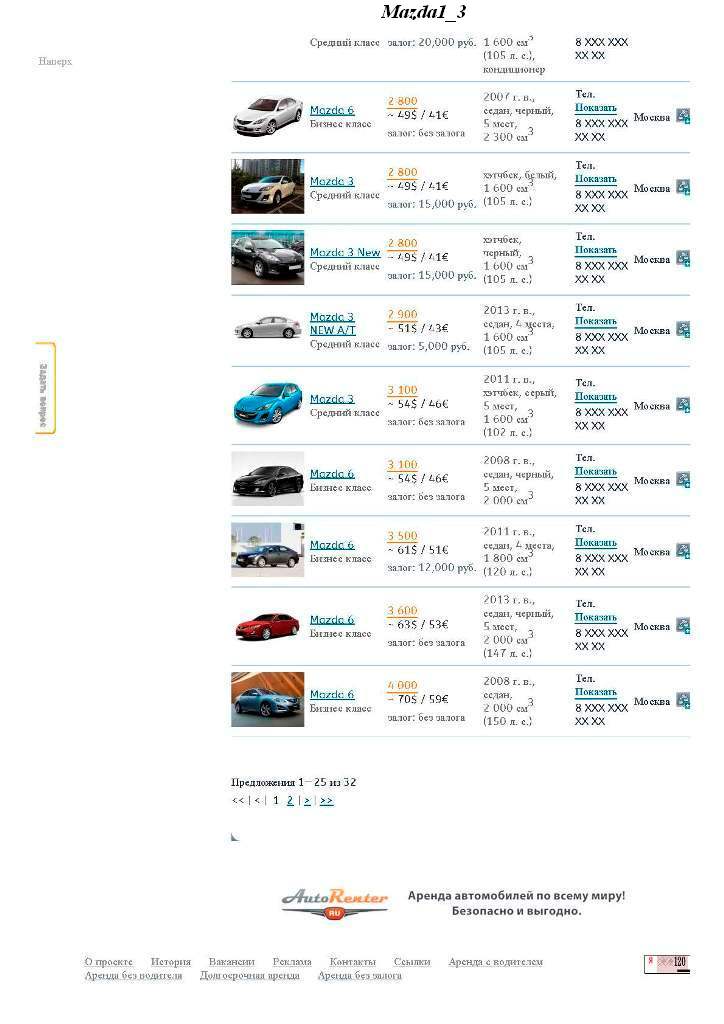The height and width of the screenshot is (1024, 724).
Task: Open Долгосрочная аренда link
Action: click(x=249, y=975)
